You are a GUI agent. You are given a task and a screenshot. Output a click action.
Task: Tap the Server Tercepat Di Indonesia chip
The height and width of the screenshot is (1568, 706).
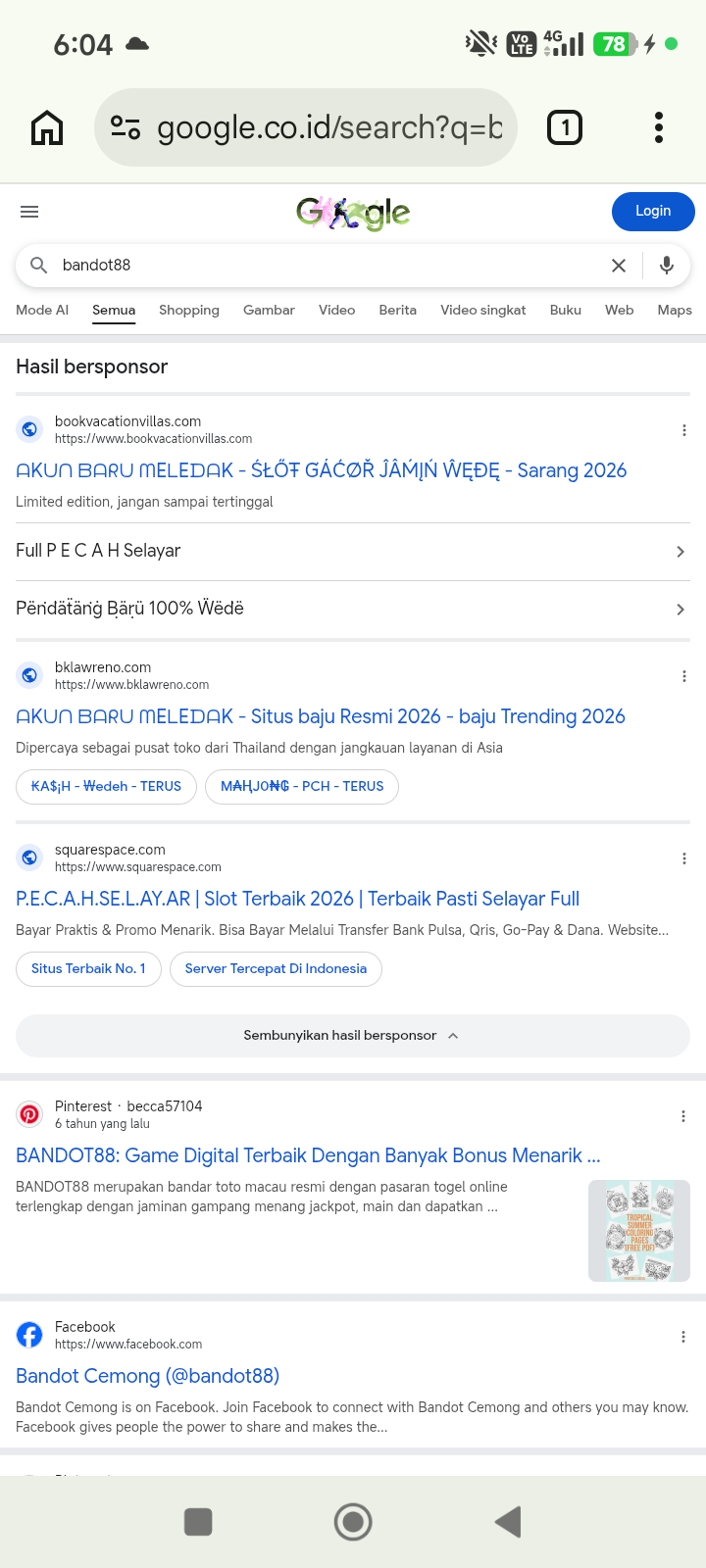[276, 969]
